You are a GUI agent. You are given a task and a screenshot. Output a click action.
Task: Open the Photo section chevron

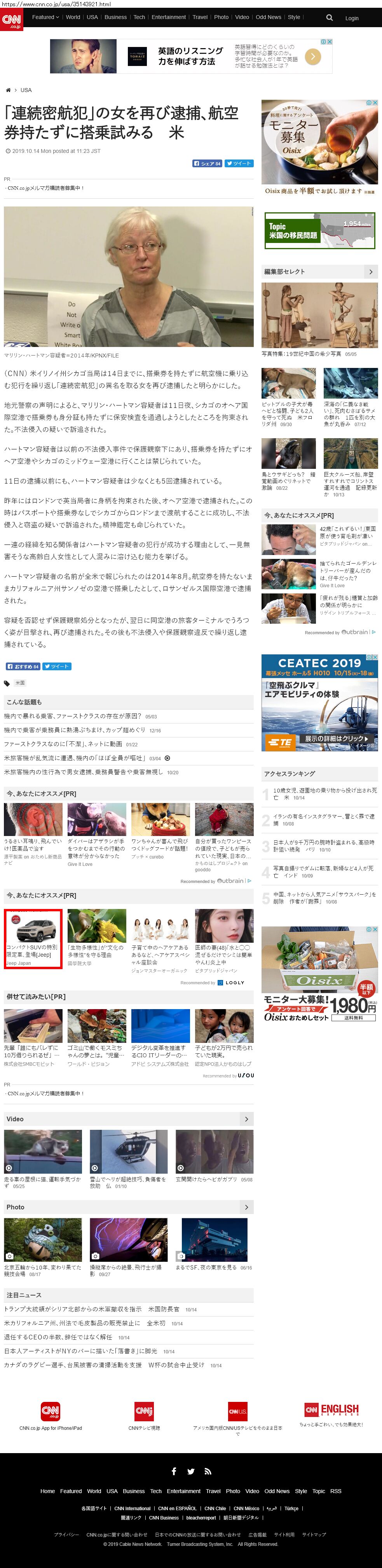246,1207
